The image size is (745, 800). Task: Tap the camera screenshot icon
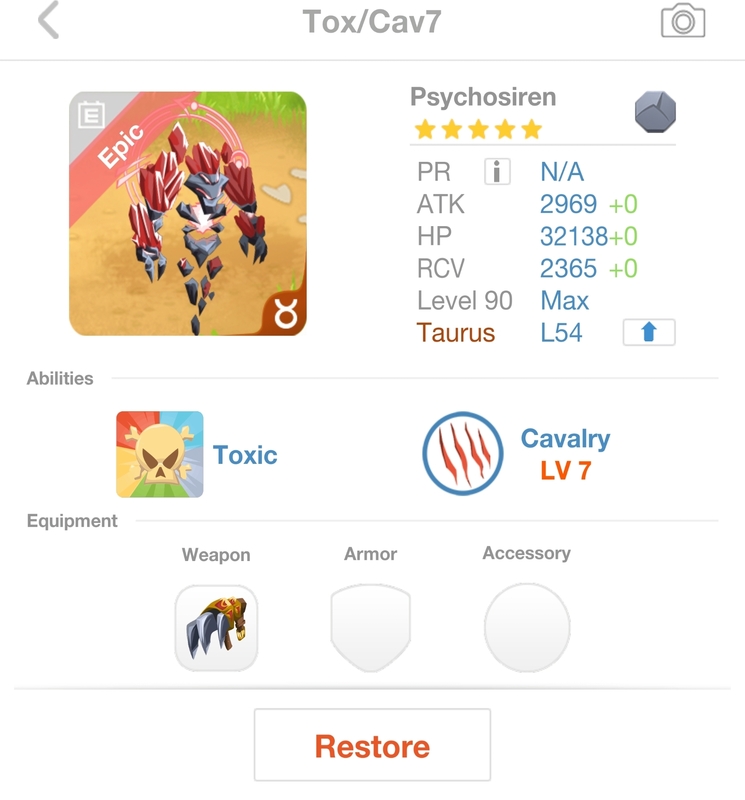coord(683,22)
